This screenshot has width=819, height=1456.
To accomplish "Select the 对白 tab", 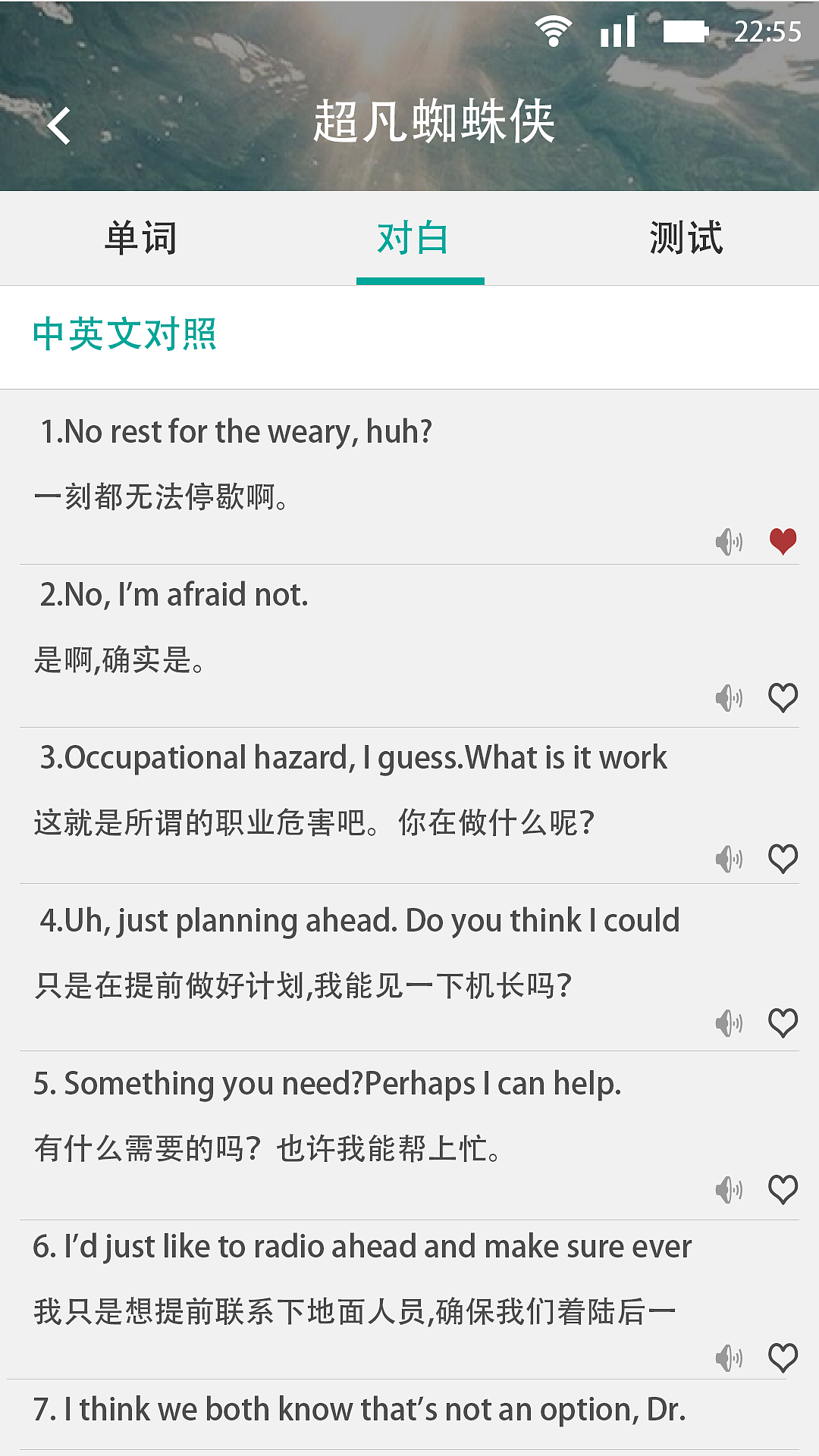I will [x=413, y=239].
